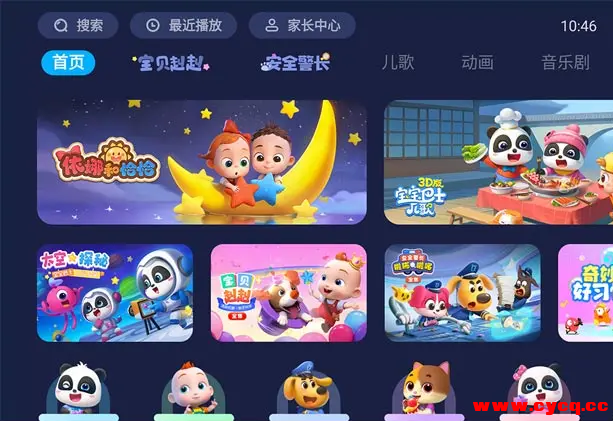Enter the 家长中心 parent center
The height and width of the screenshot is (421, 613).
click(301, 25)
